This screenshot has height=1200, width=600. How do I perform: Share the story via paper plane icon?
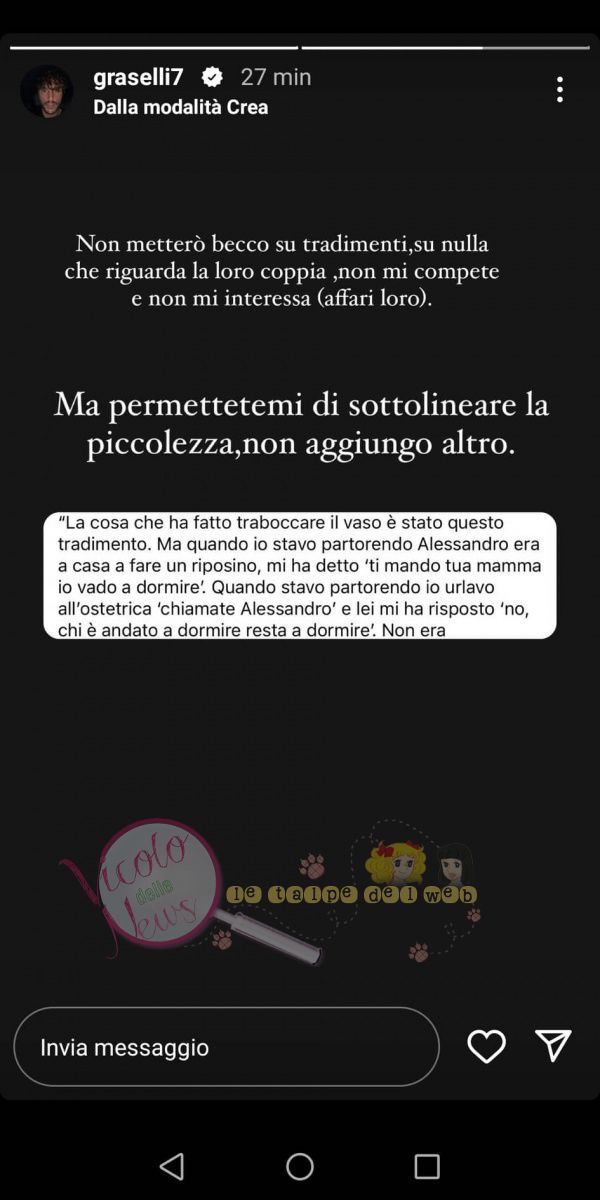(553, 1045)
